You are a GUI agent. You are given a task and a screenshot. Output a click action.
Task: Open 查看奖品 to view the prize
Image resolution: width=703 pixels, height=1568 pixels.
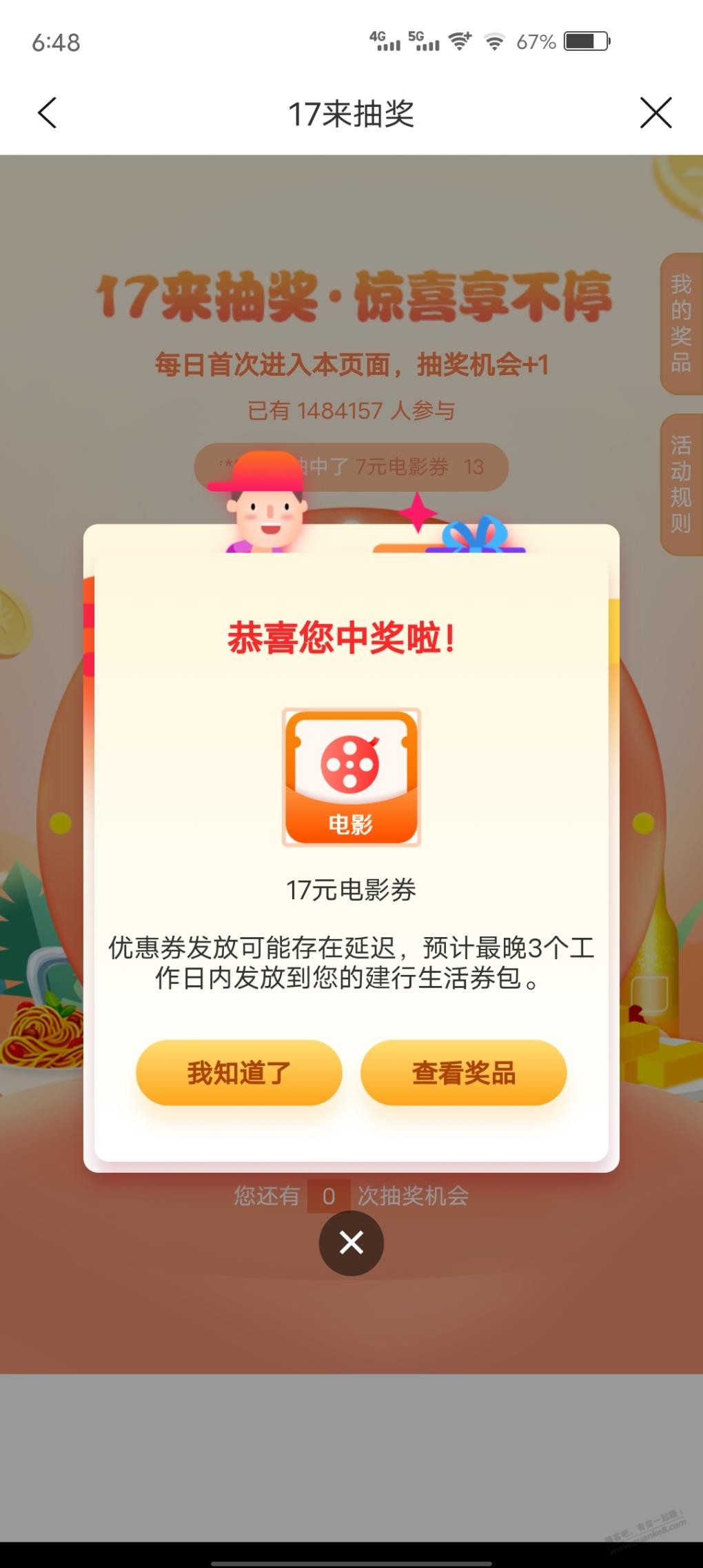click(464, 1072)
